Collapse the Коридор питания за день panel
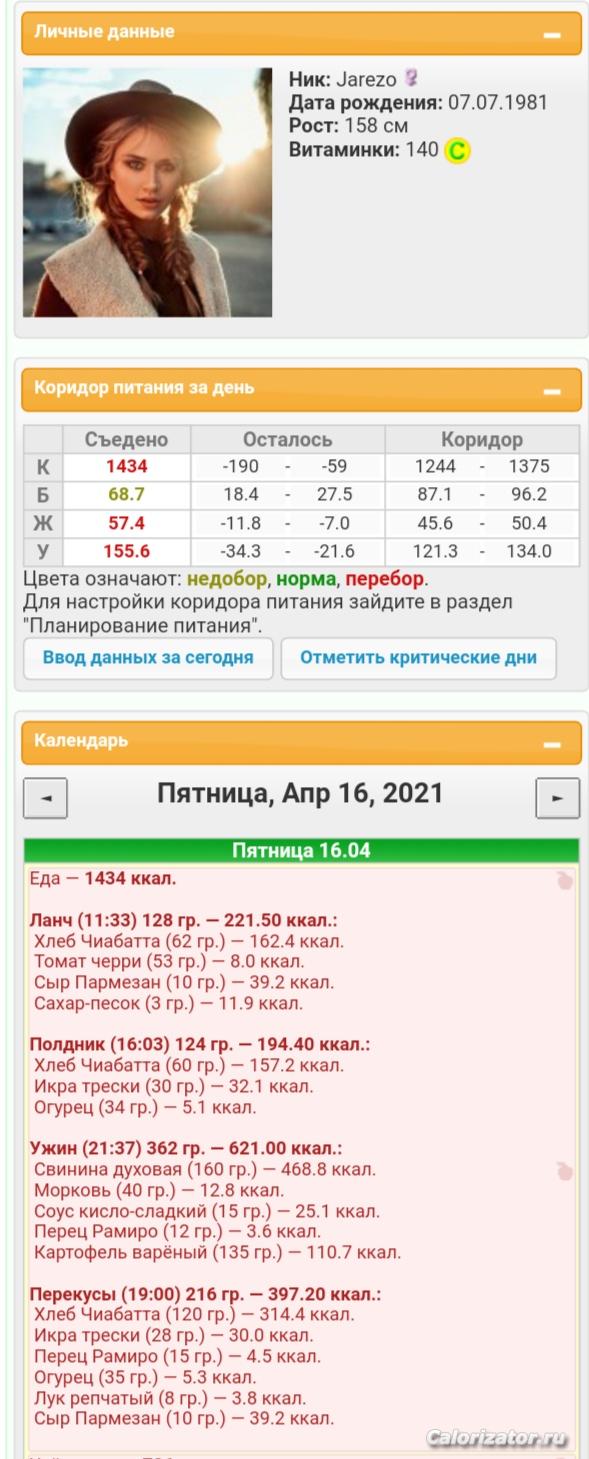Image resolution: width=589 pixels, height=1459 pixels. click(551, 392)
